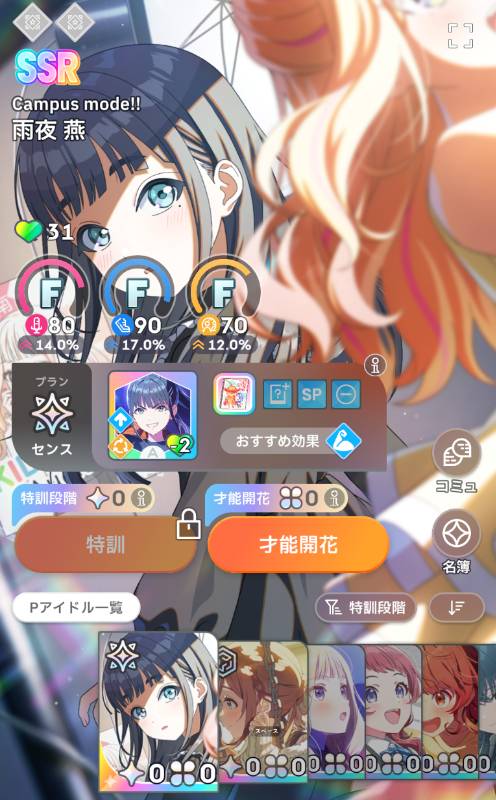Tap the SP effect icon
This screenshot has height=800, width=496.
pyautogui.click(x=312, y=394)
